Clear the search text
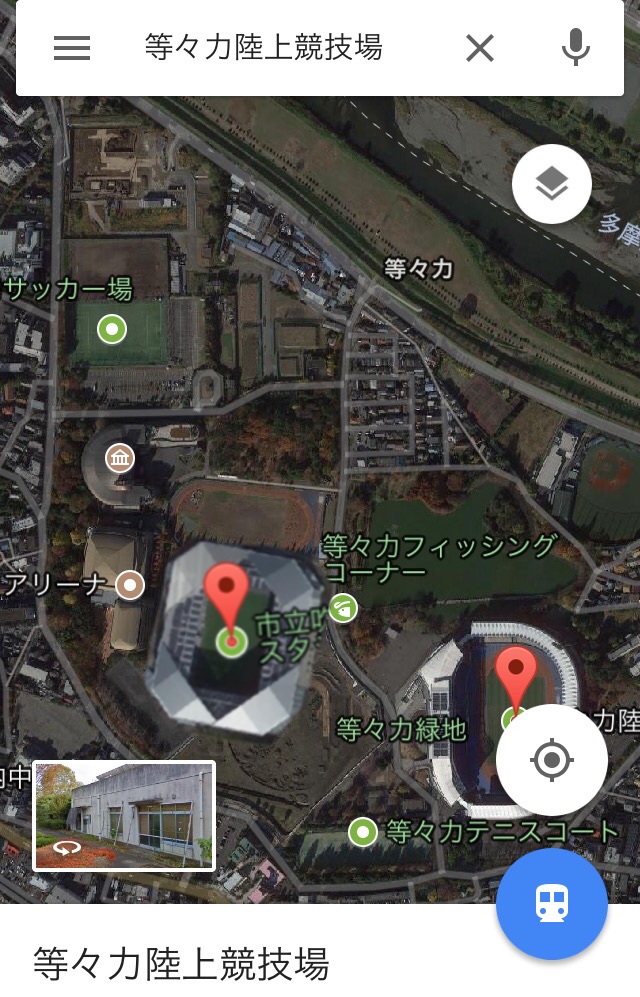Viewport: 640px width, 997px height. (x=480, y=48)
